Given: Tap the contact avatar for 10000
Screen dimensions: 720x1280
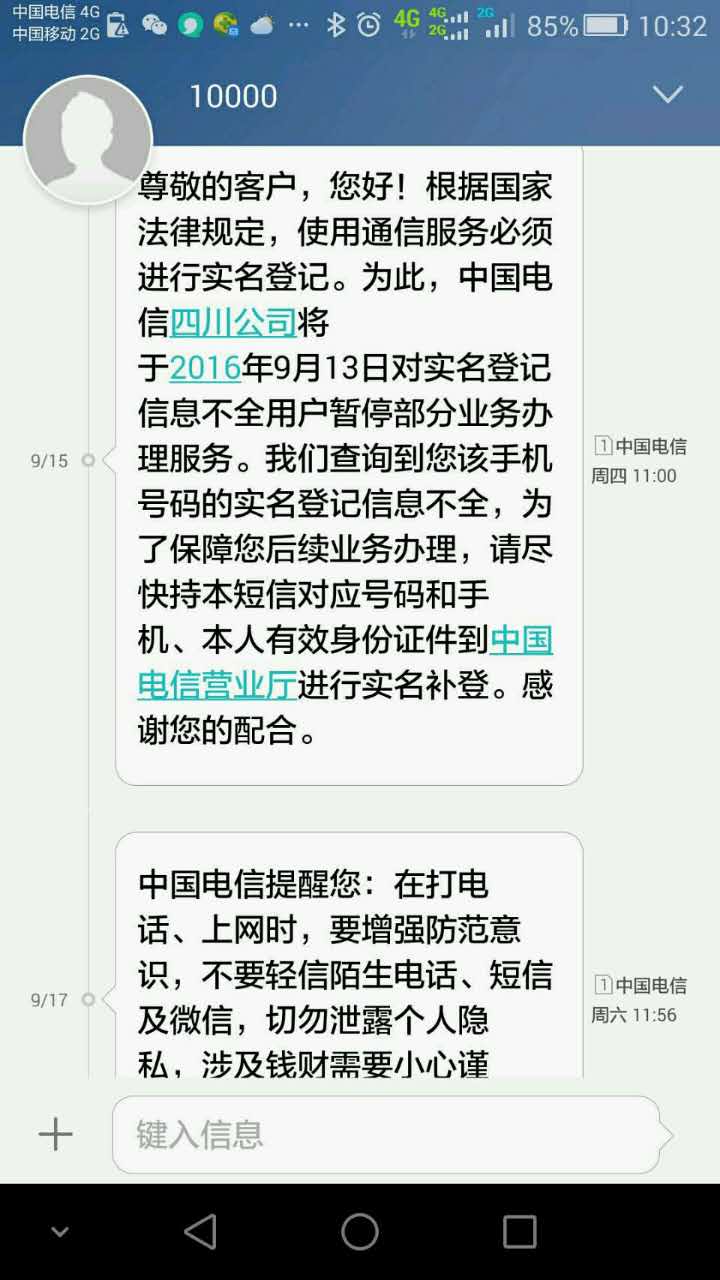Looking at the screenshot, I should 88,140.
